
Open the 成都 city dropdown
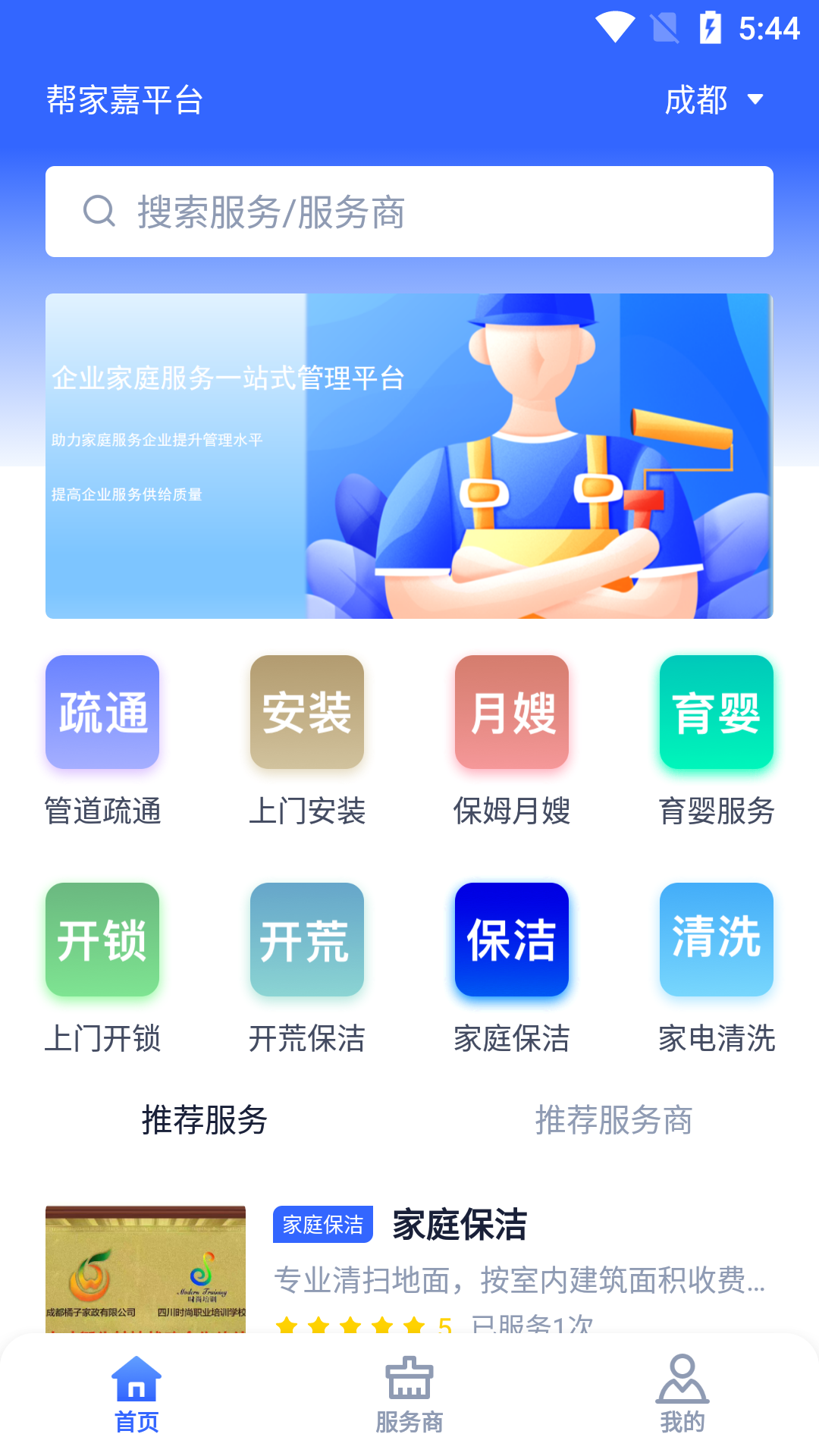click(x=714, y=100)
